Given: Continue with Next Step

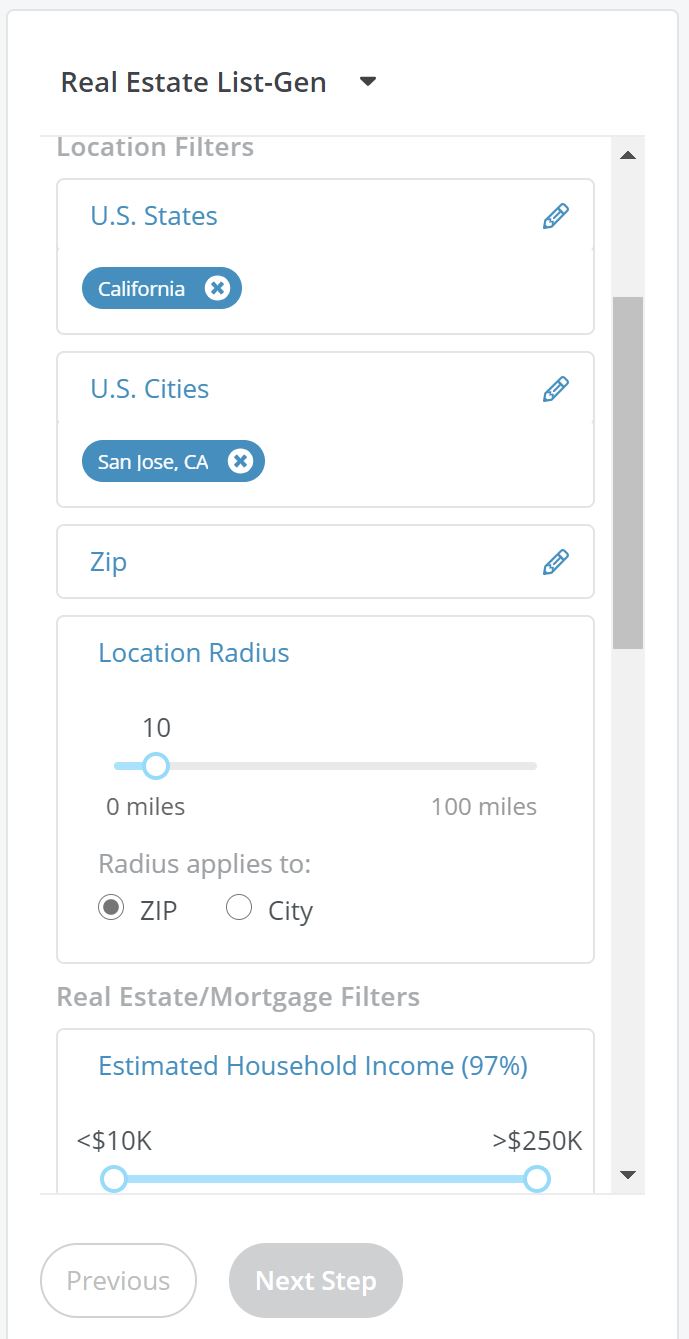Looking at the screenshot, I should point(315,1280).
